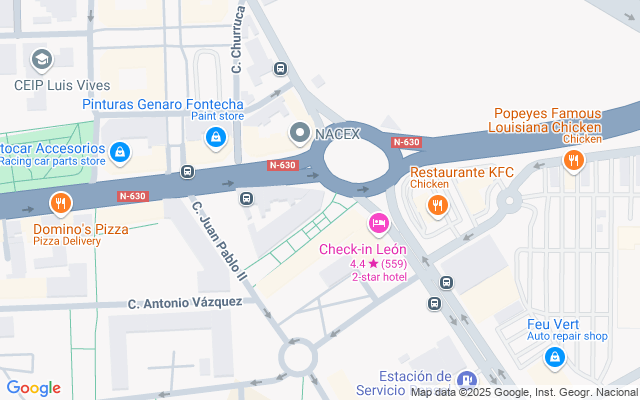
Task: Open the Estación de Servicio marker
Action: (466, 379)
